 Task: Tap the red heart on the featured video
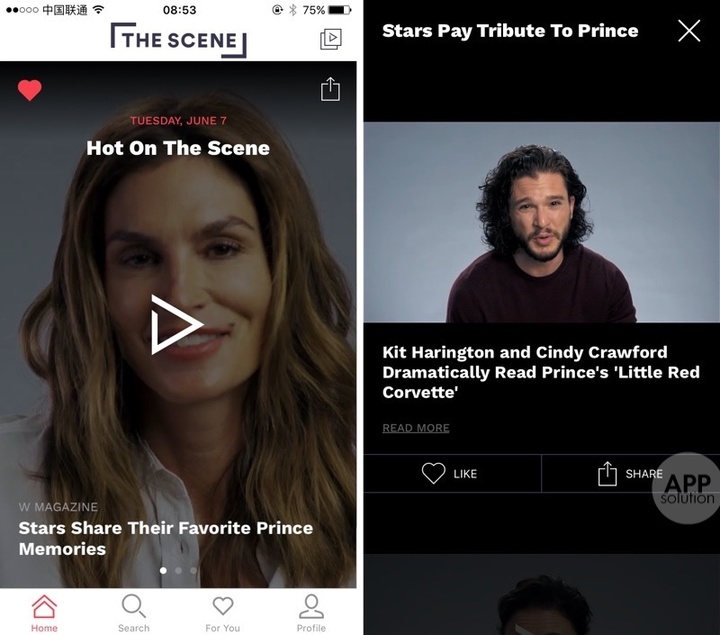tap(30, 90)
